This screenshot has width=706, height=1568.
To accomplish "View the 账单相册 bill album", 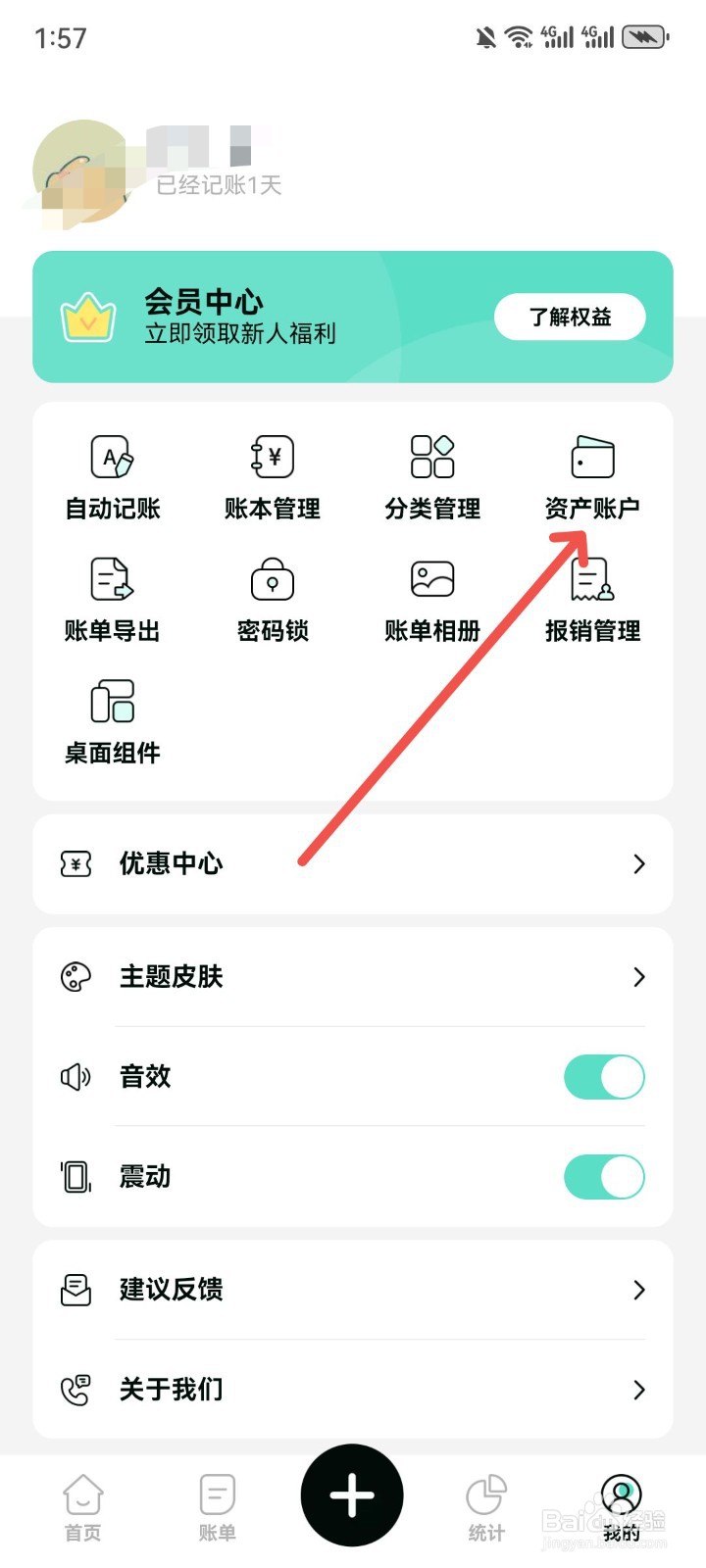I will tap(431, 598).
